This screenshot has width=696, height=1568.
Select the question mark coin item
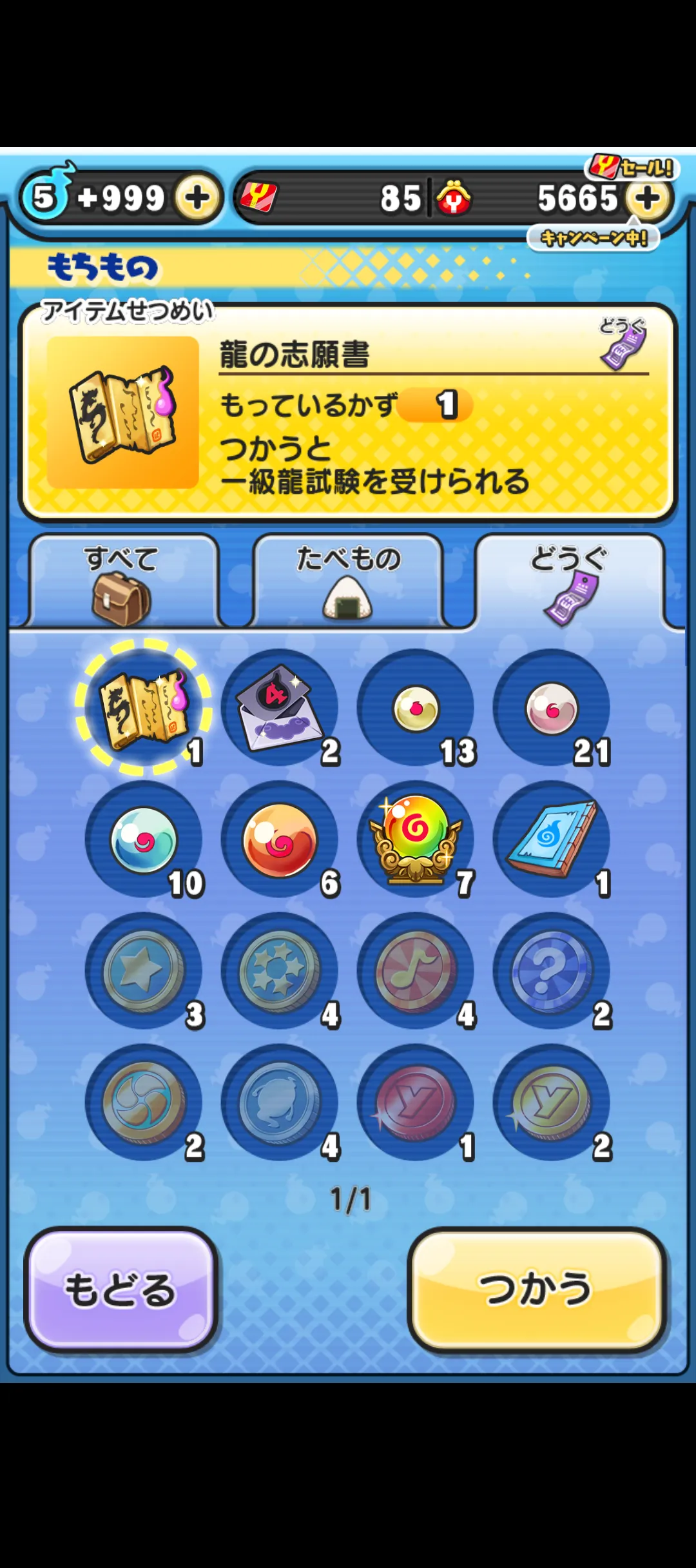point(552,971)
